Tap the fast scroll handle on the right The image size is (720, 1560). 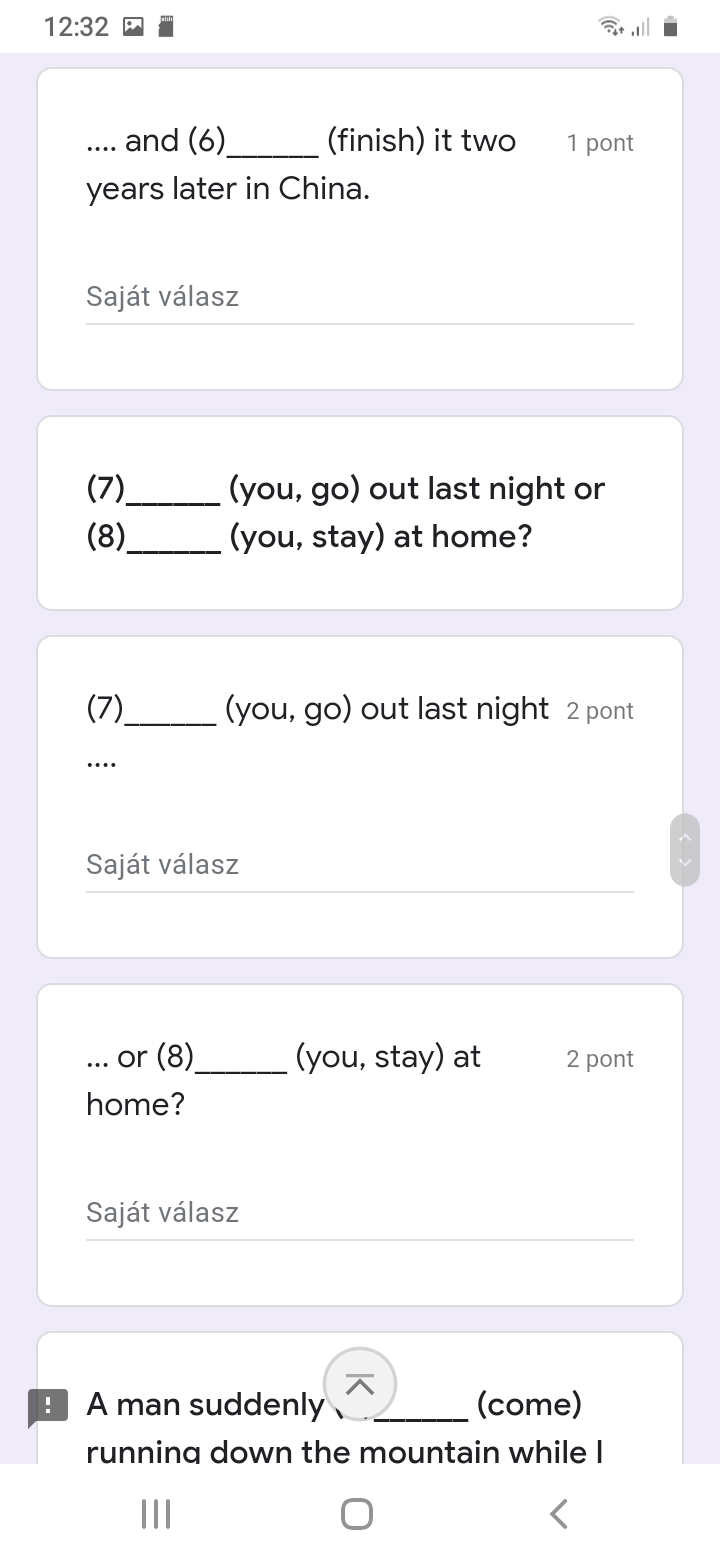click(x=685, y=850)
